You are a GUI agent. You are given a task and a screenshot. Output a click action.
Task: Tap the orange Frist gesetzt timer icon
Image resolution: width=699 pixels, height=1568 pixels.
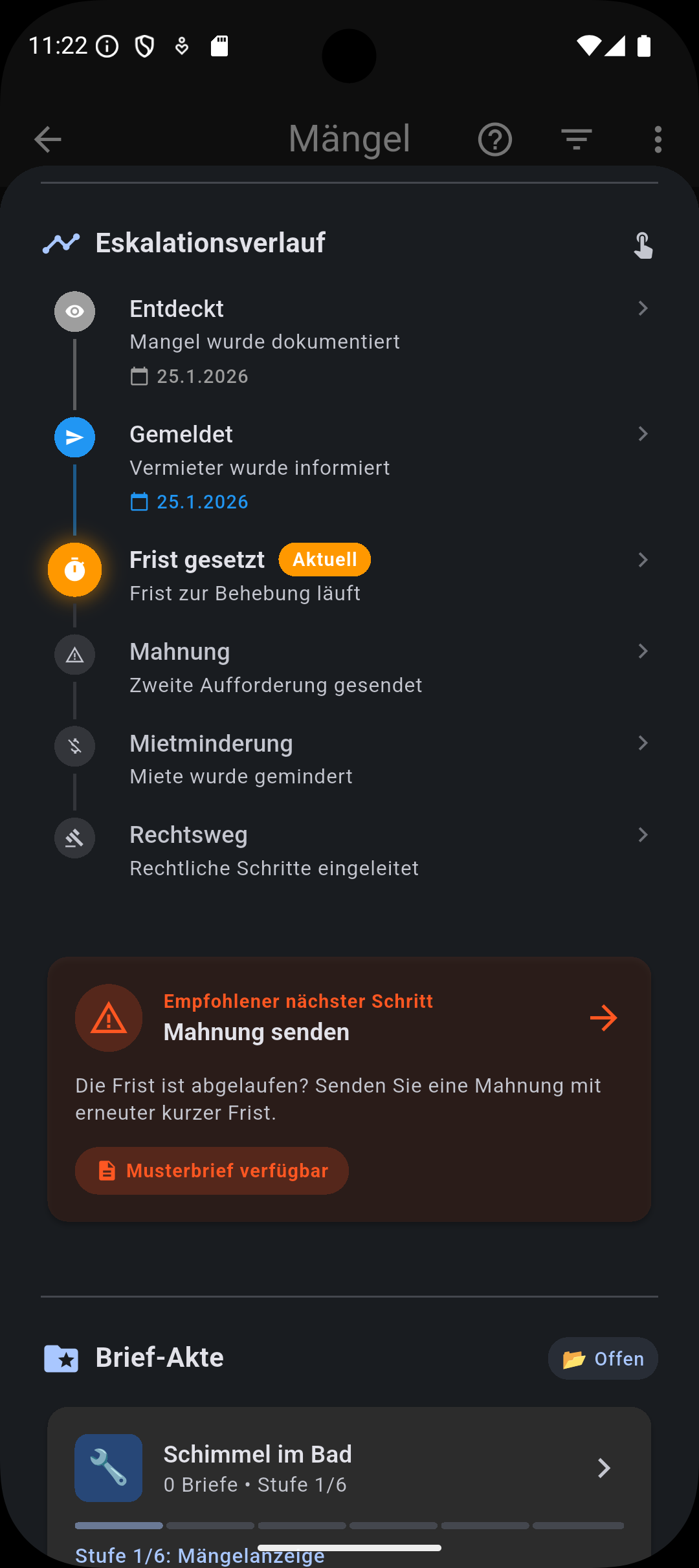coord(74,569)
